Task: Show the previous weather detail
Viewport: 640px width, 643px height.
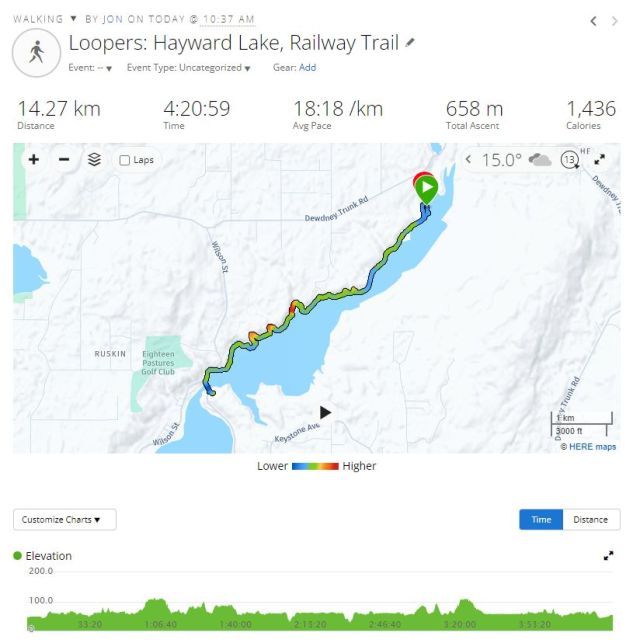Action: click(x=470, y=160)
